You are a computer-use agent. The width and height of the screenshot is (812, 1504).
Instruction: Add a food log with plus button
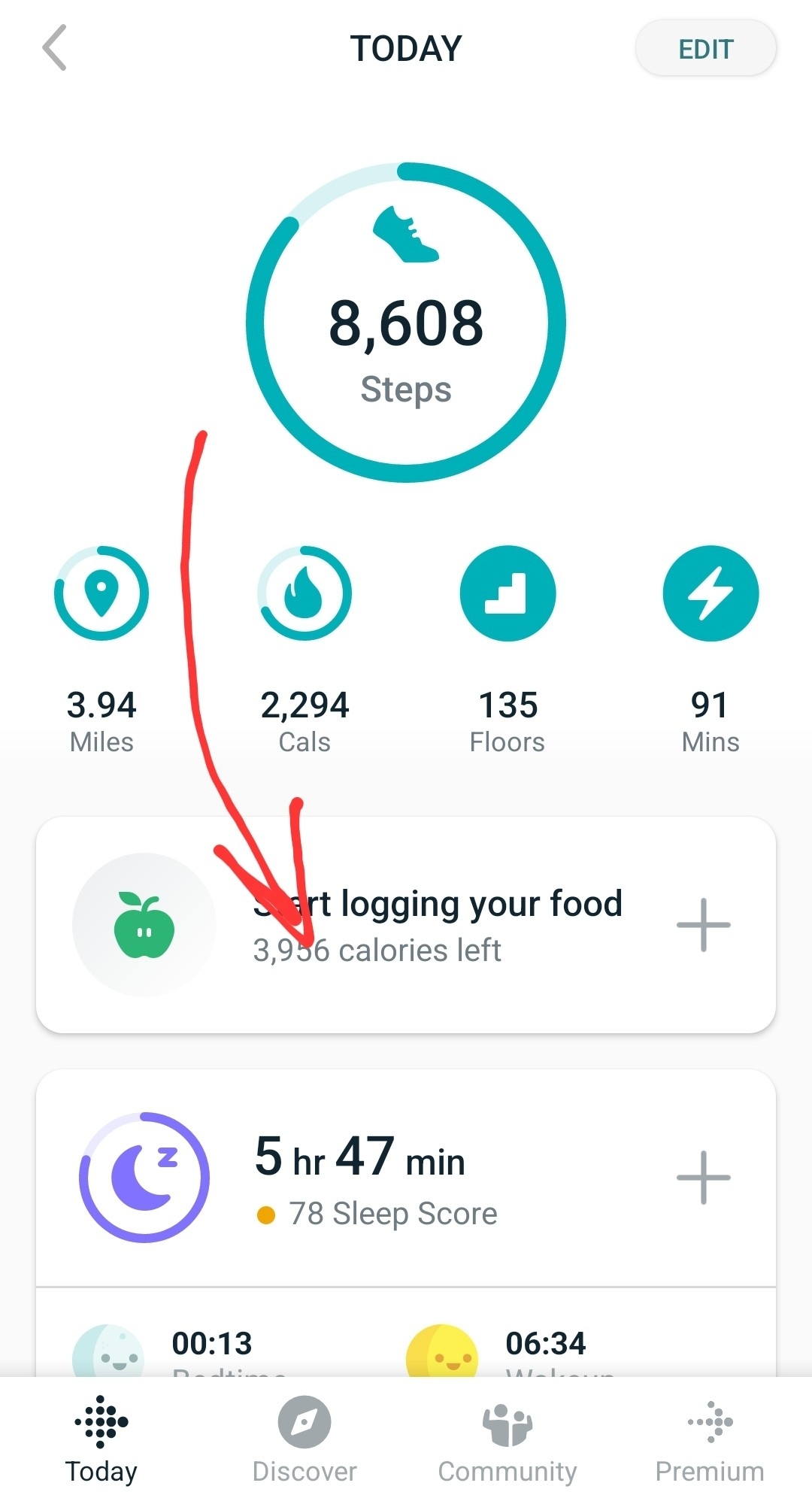pyautogui.click(x=704, y=925)
